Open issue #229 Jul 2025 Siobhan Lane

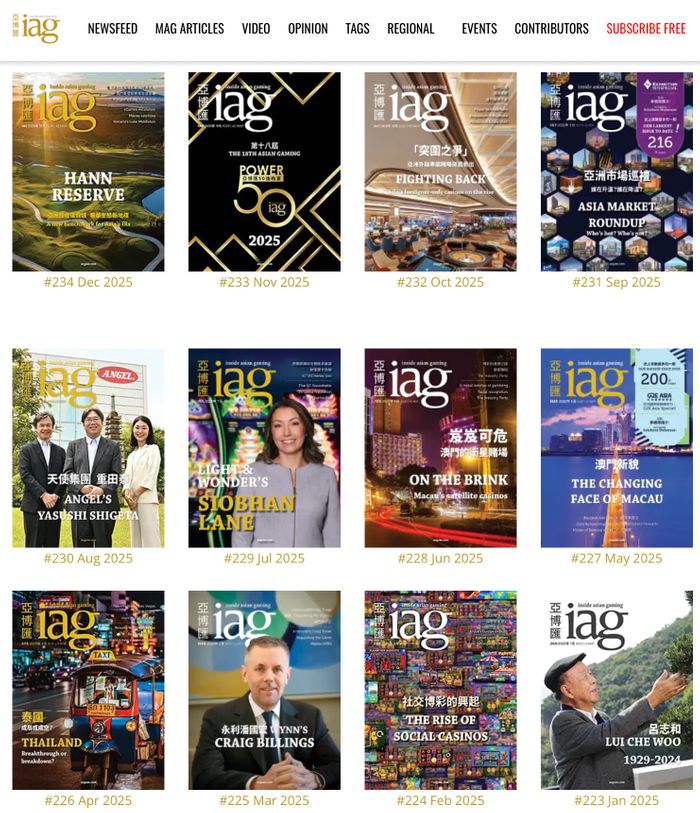point(264,448)
